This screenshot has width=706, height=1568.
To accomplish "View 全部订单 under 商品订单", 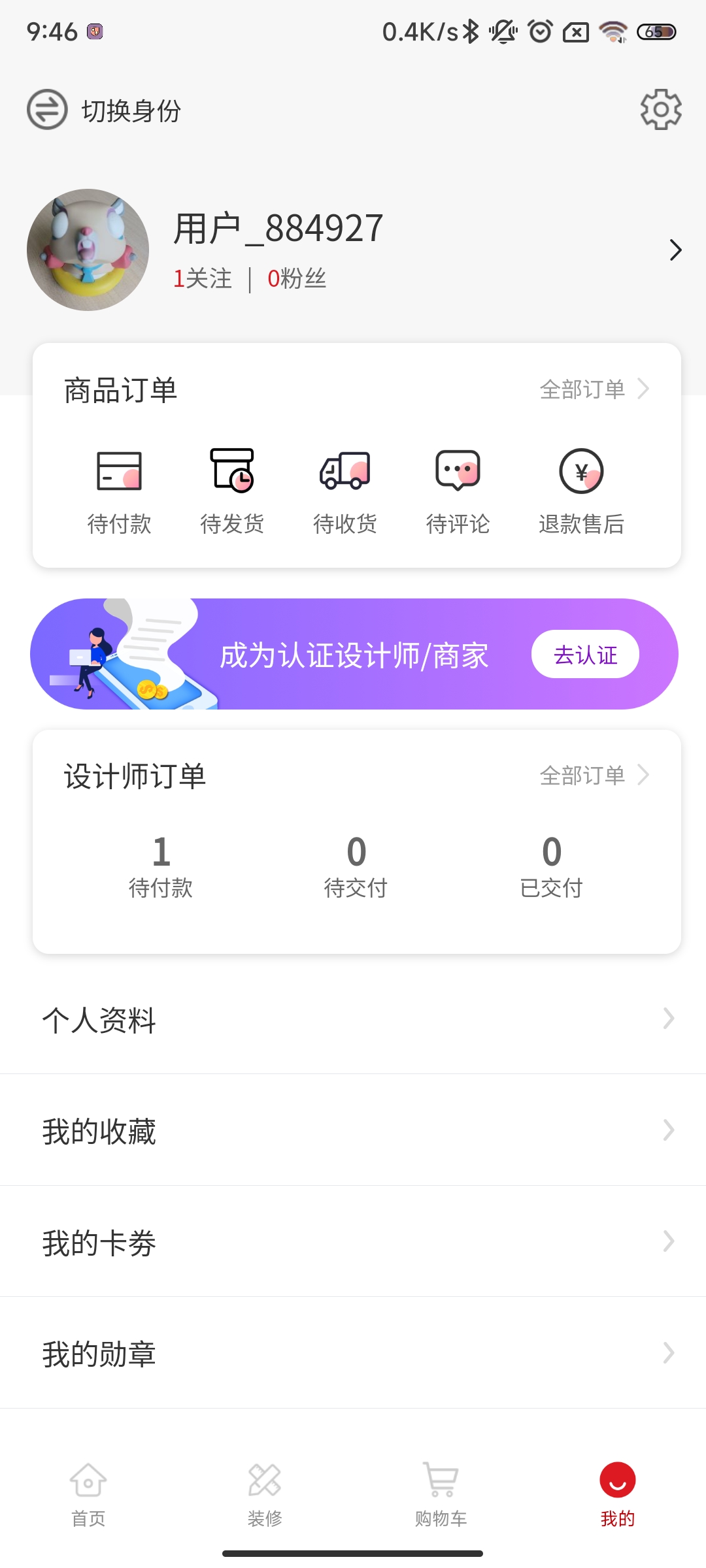I will click(x=594, y=389).
